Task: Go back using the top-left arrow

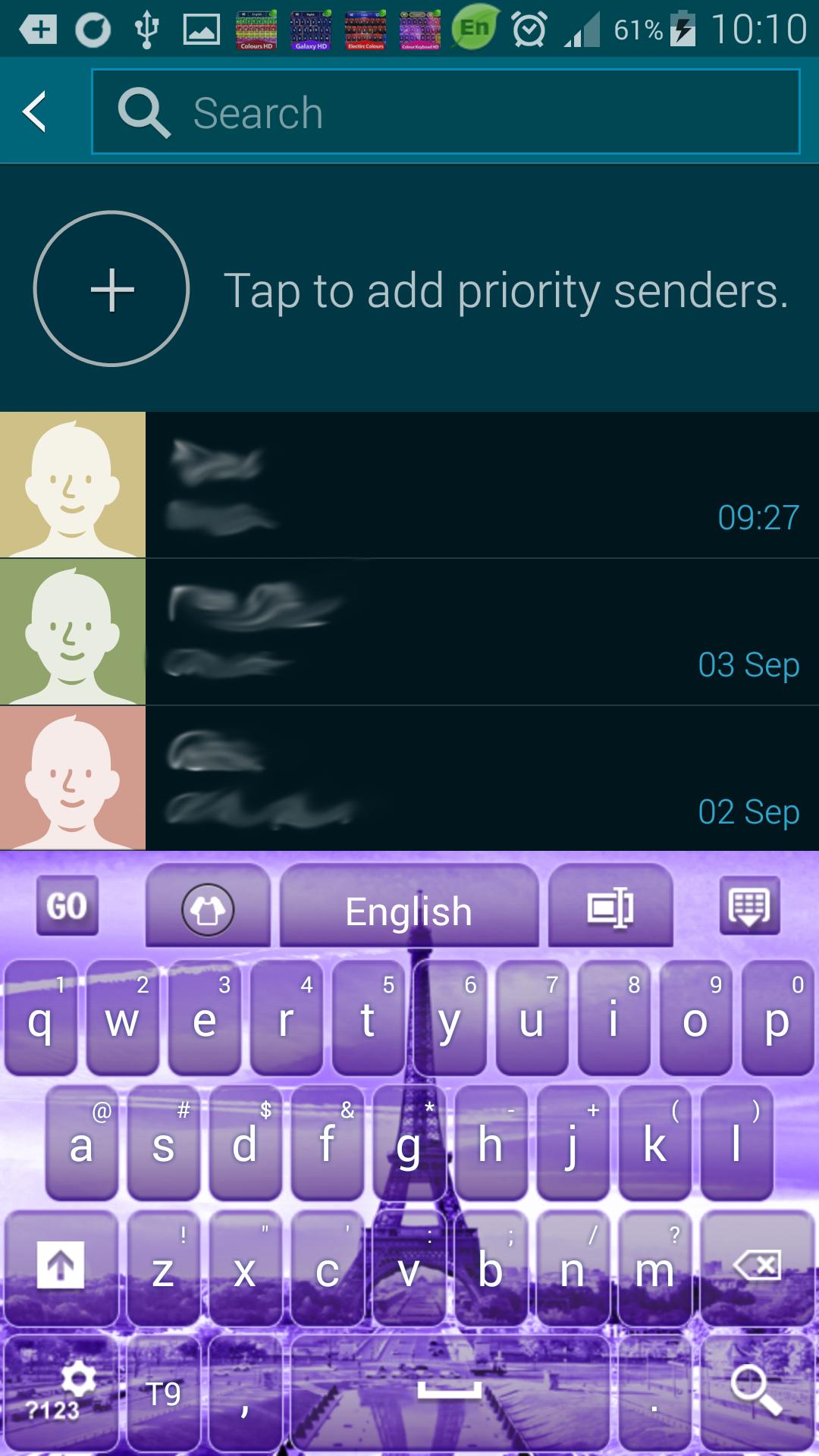Action: point(35,112)
